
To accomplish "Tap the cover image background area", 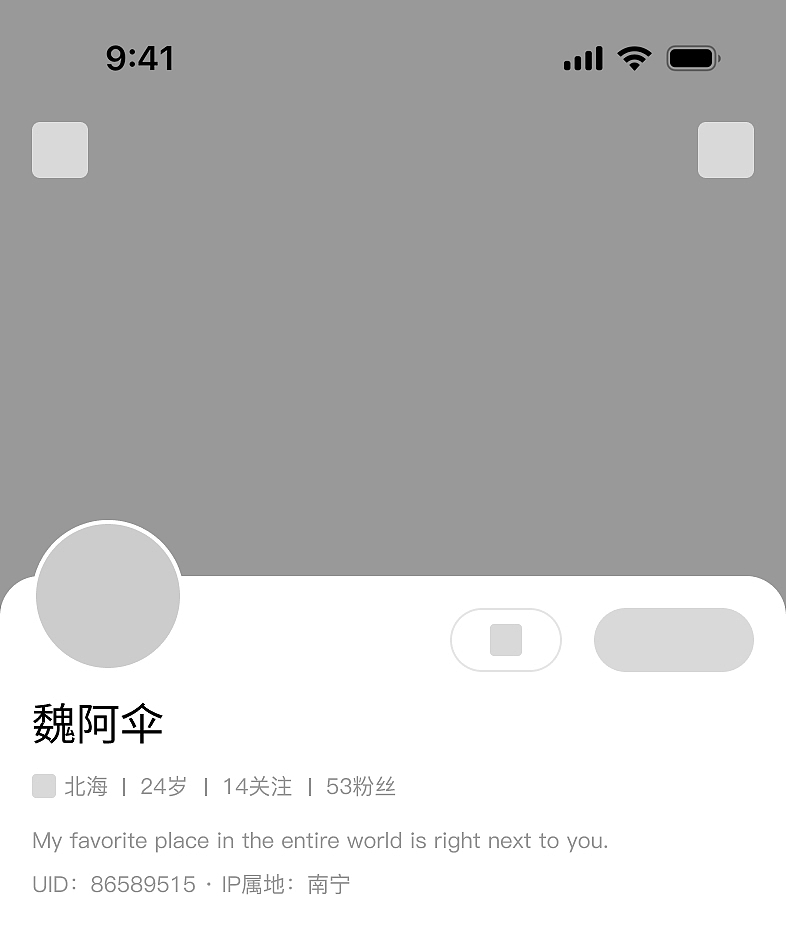I will click(393, 350).
